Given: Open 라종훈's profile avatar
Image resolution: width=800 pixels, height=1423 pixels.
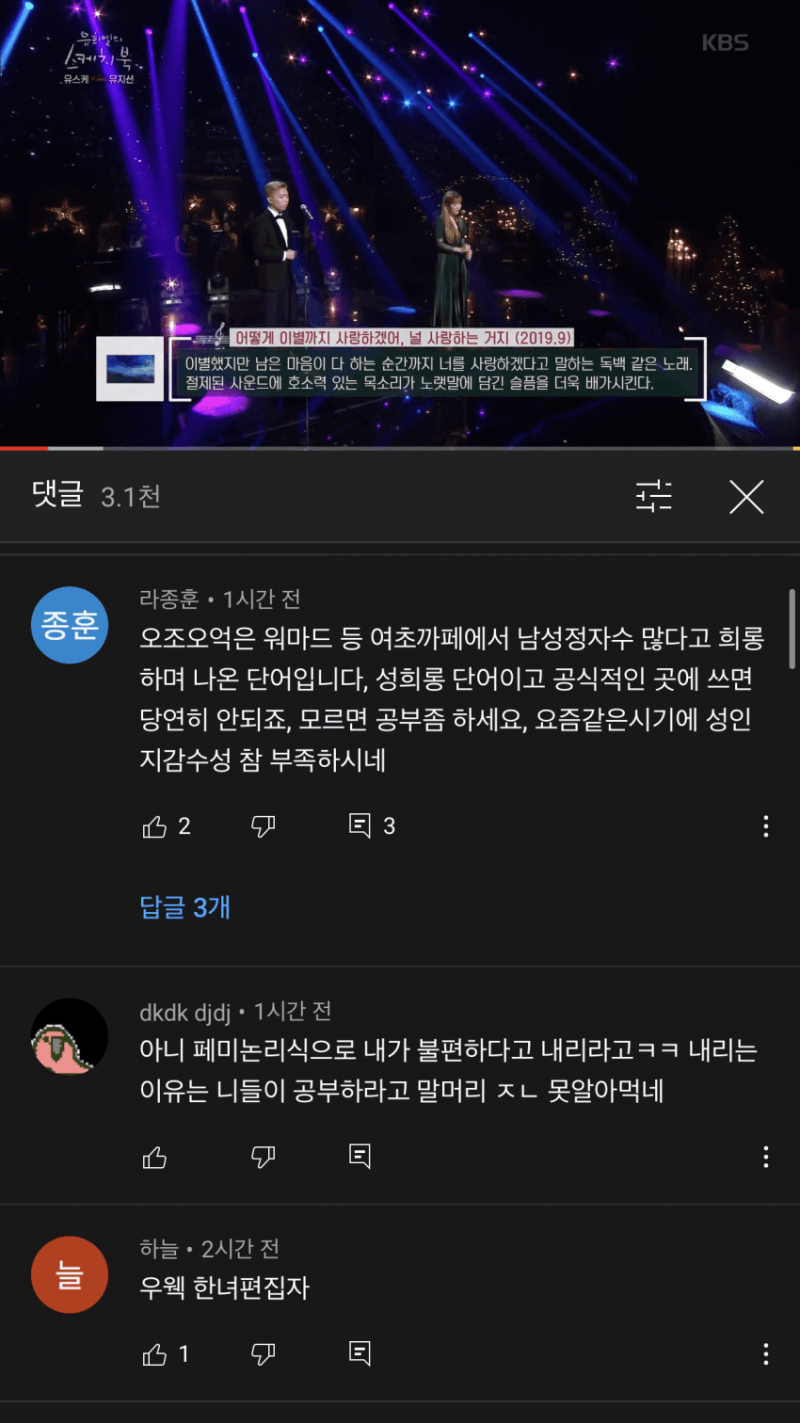Looking at the screenshot, I should pyautogui.click(x=70, y=625).
